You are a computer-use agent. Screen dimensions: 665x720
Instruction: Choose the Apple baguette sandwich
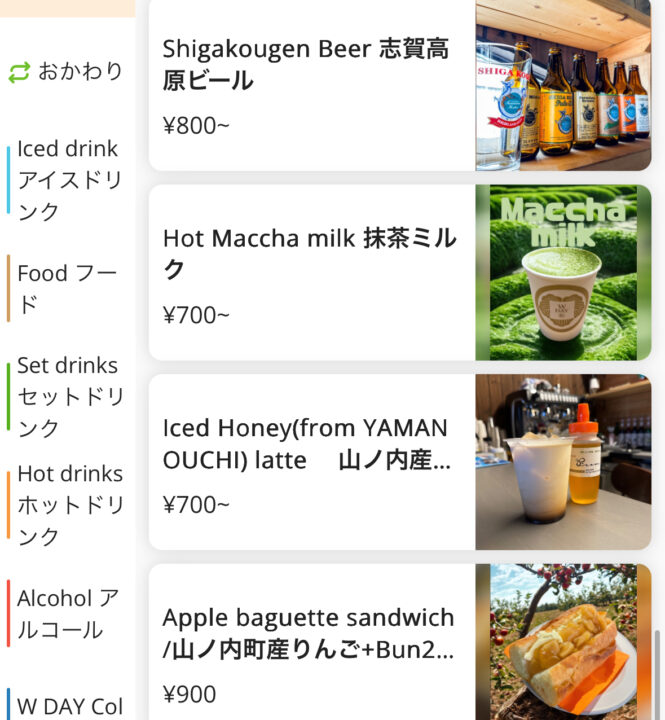400,645
